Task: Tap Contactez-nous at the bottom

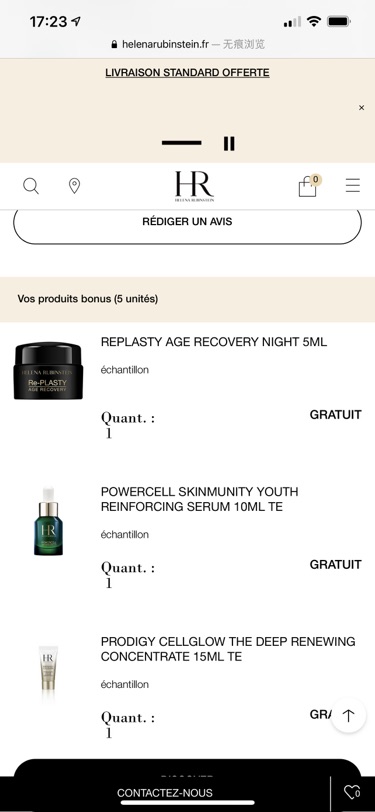Action: click(x=165, y=793)
